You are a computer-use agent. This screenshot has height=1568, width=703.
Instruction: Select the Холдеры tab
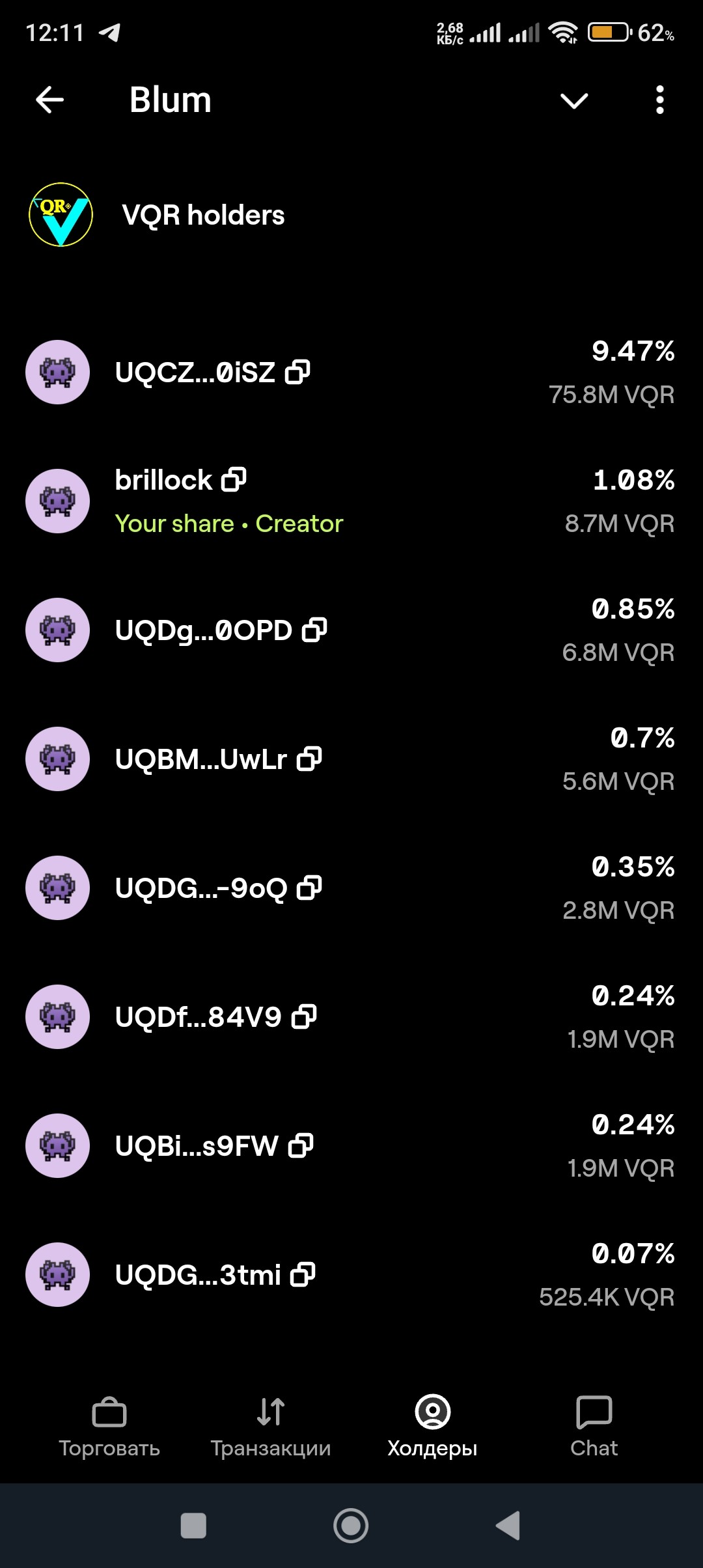pyautogui.click(x=433, y=1427)
